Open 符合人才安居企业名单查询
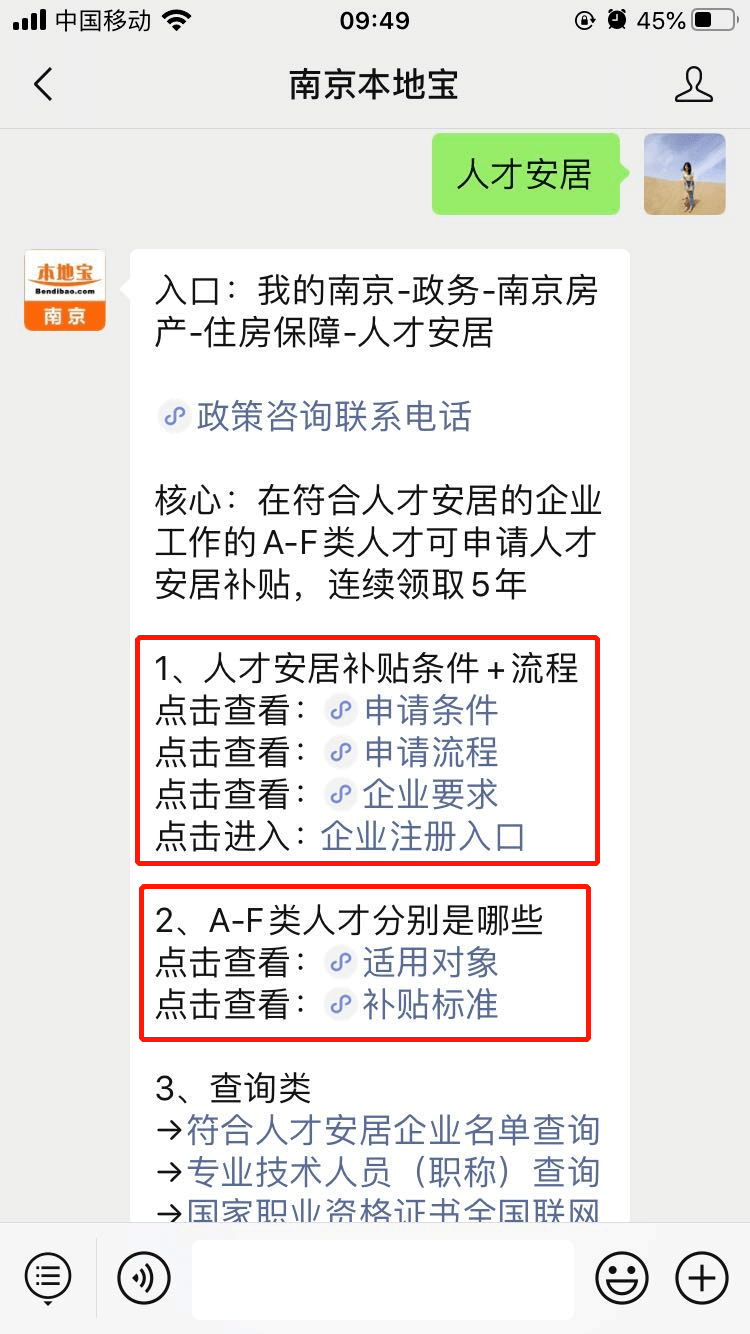This screenshot has height=1334, width=750. click(392, 1130)
